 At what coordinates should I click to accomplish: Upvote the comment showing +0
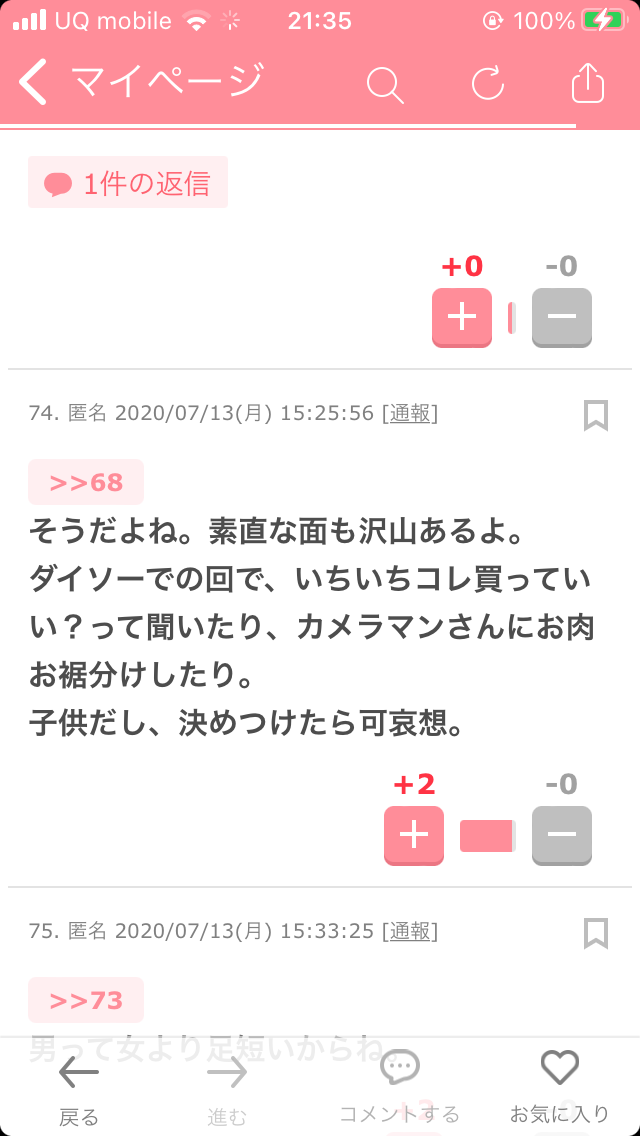[x=462, y=317]
